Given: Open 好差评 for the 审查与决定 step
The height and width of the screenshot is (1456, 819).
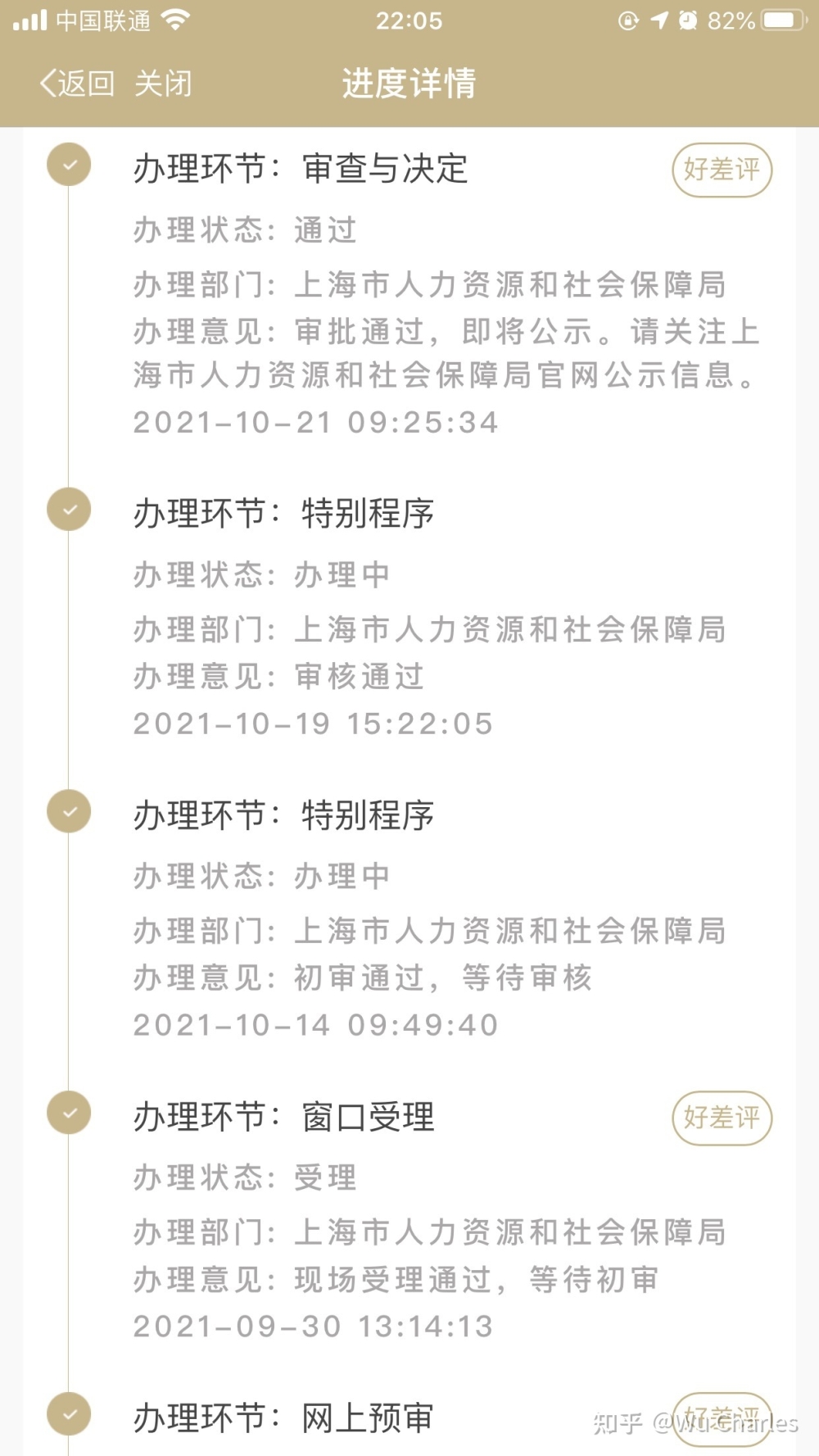Looking at the screenshot, I should click(x=722, y=170).
